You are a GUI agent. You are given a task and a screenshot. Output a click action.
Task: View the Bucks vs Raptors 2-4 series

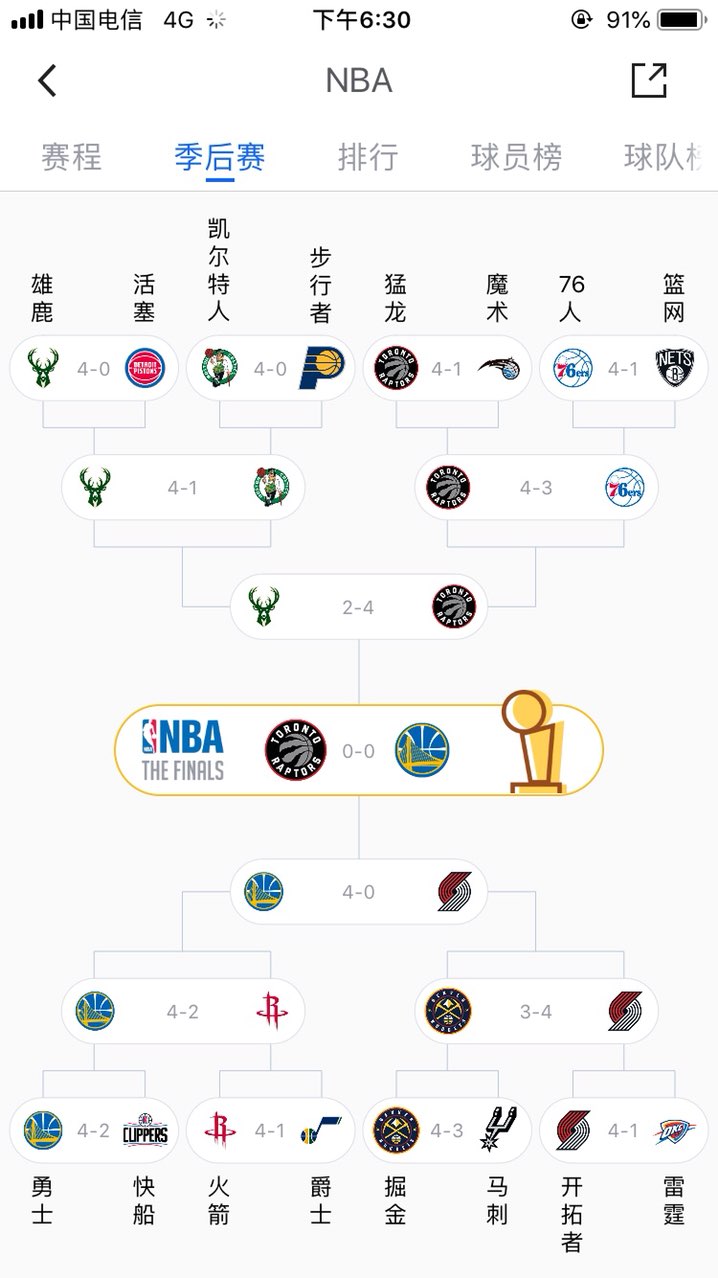click(358, 607)
